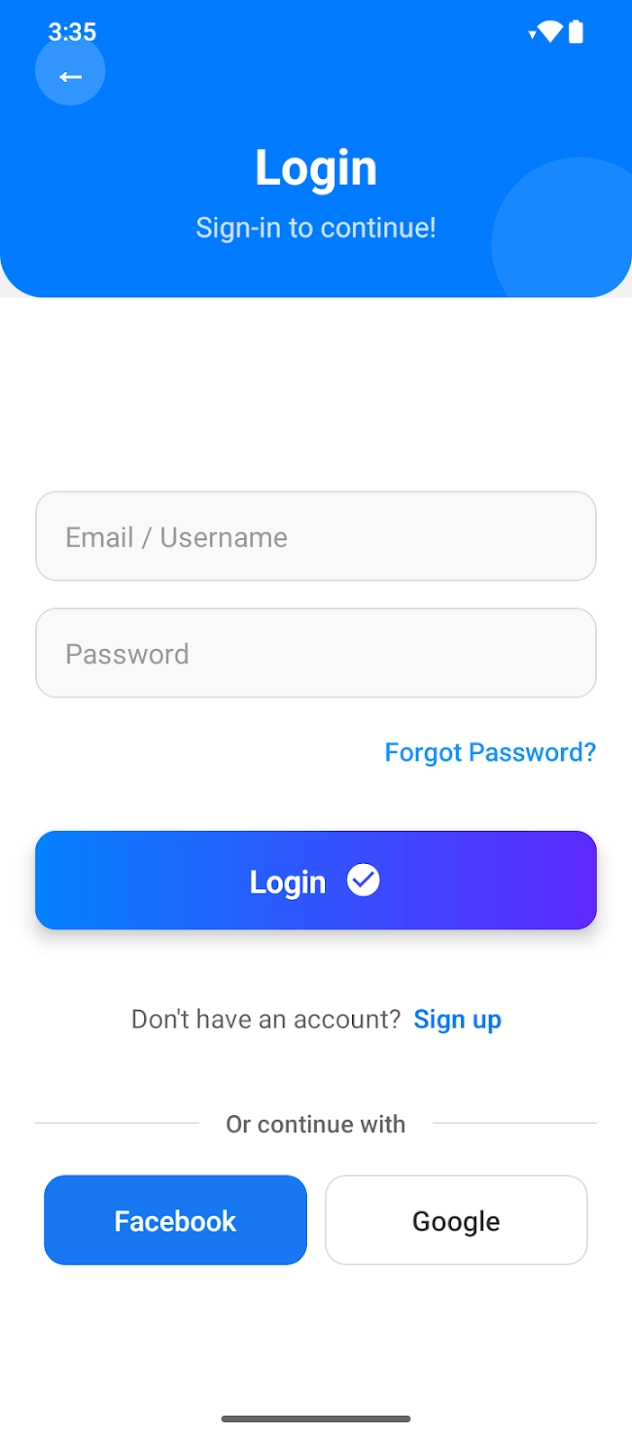Continue with Facebook
This screenshot has height=1440, width=632.
[175, 1220]
